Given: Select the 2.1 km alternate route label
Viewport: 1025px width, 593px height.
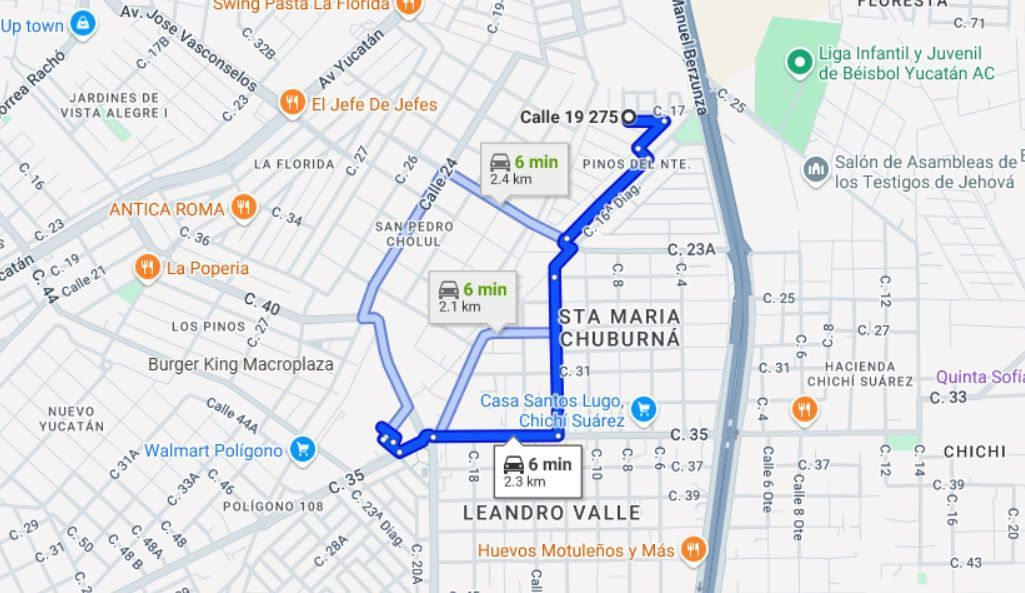Looking at the screenshot, I should click(473, 297).
